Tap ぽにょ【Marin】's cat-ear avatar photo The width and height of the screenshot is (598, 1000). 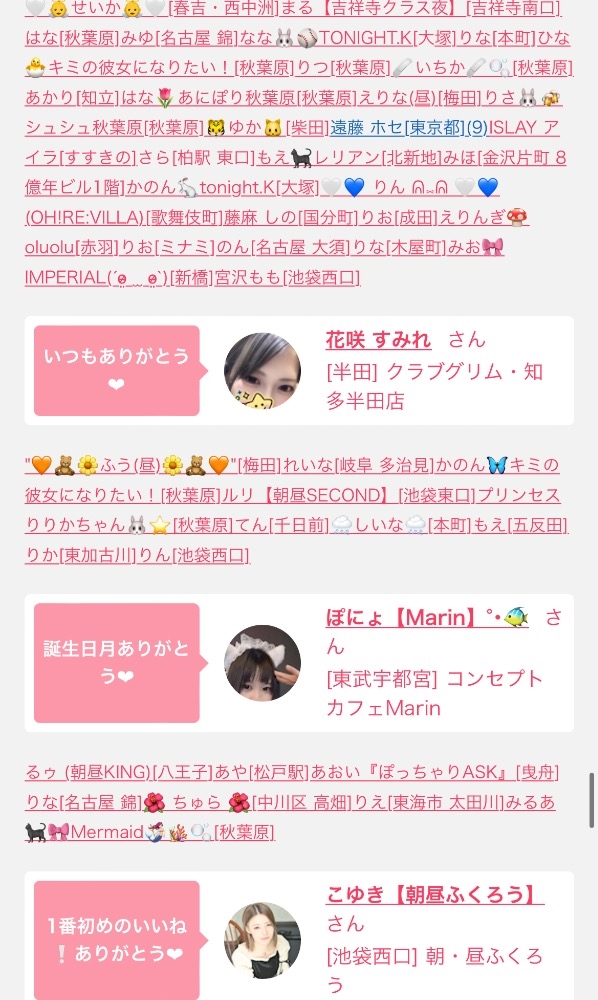point(262,663)
